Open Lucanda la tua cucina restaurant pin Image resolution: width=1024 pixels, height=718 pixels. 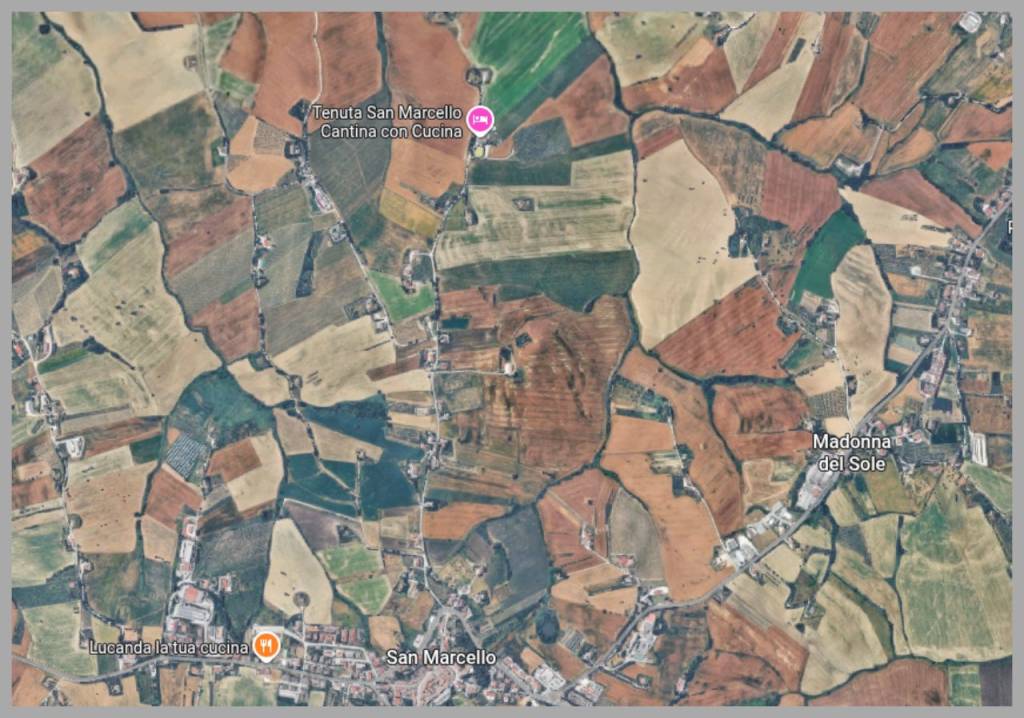(265, 647)
